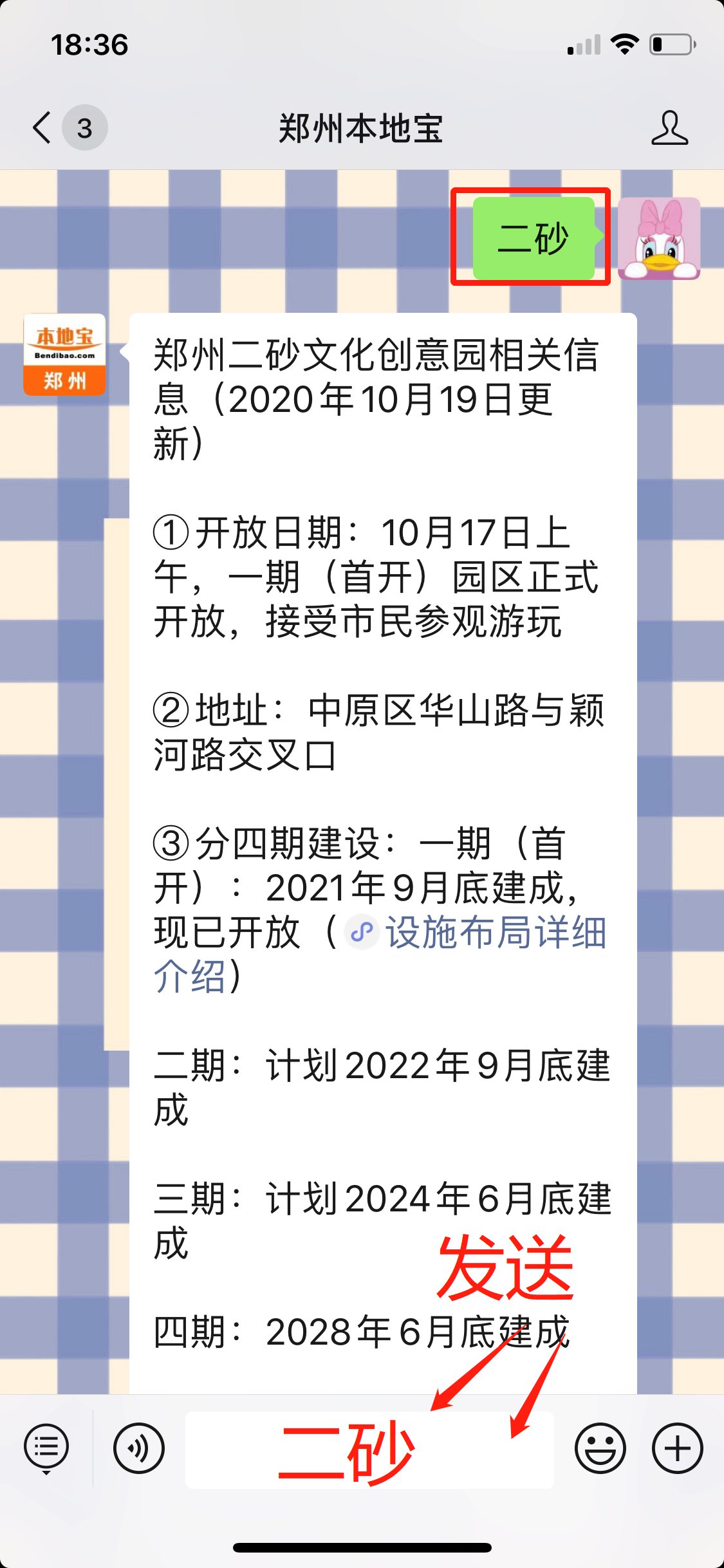724x1568 pixels.
Task: Open the plus attachment menu
Action: pyautogui.click(x=677, y=1448)
